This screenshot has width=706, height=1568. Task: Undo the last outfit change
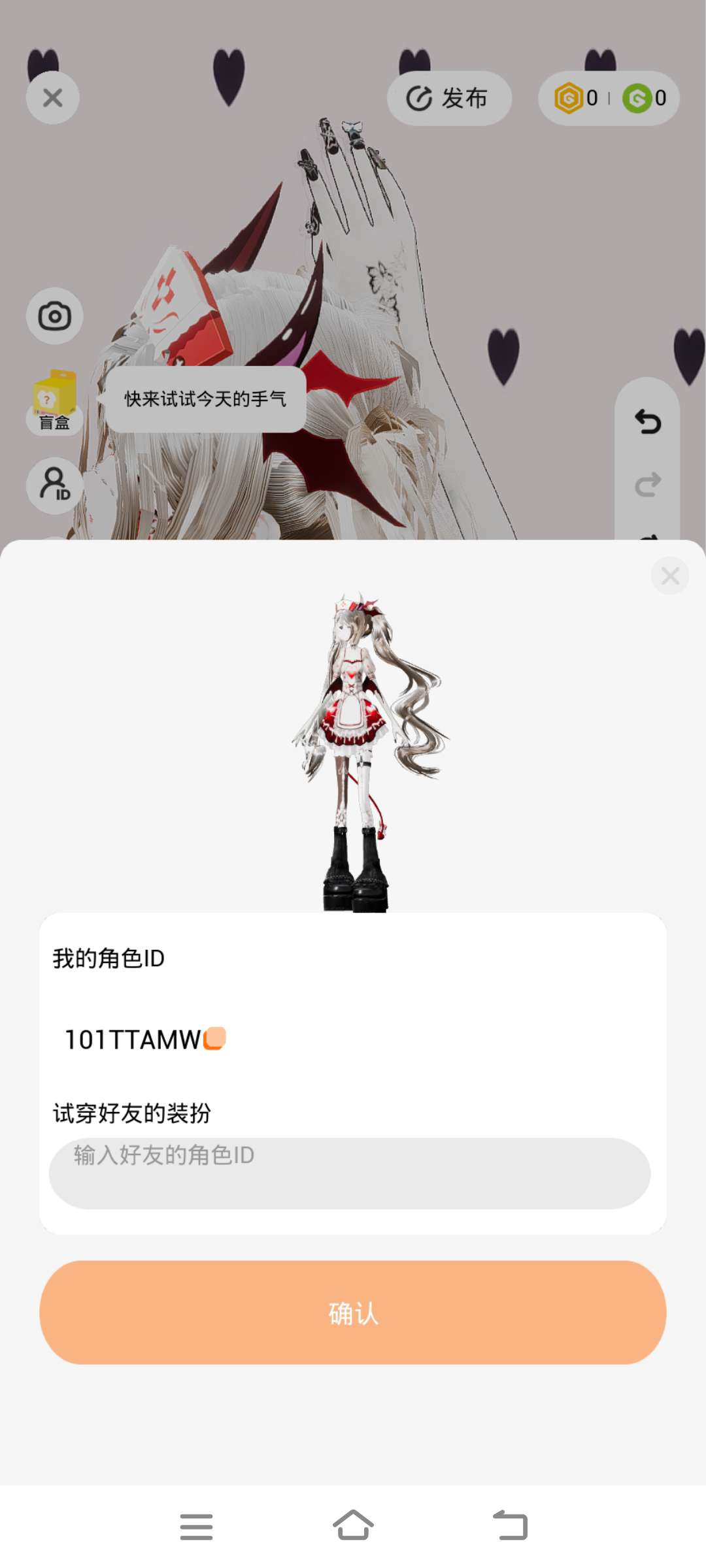648,422
